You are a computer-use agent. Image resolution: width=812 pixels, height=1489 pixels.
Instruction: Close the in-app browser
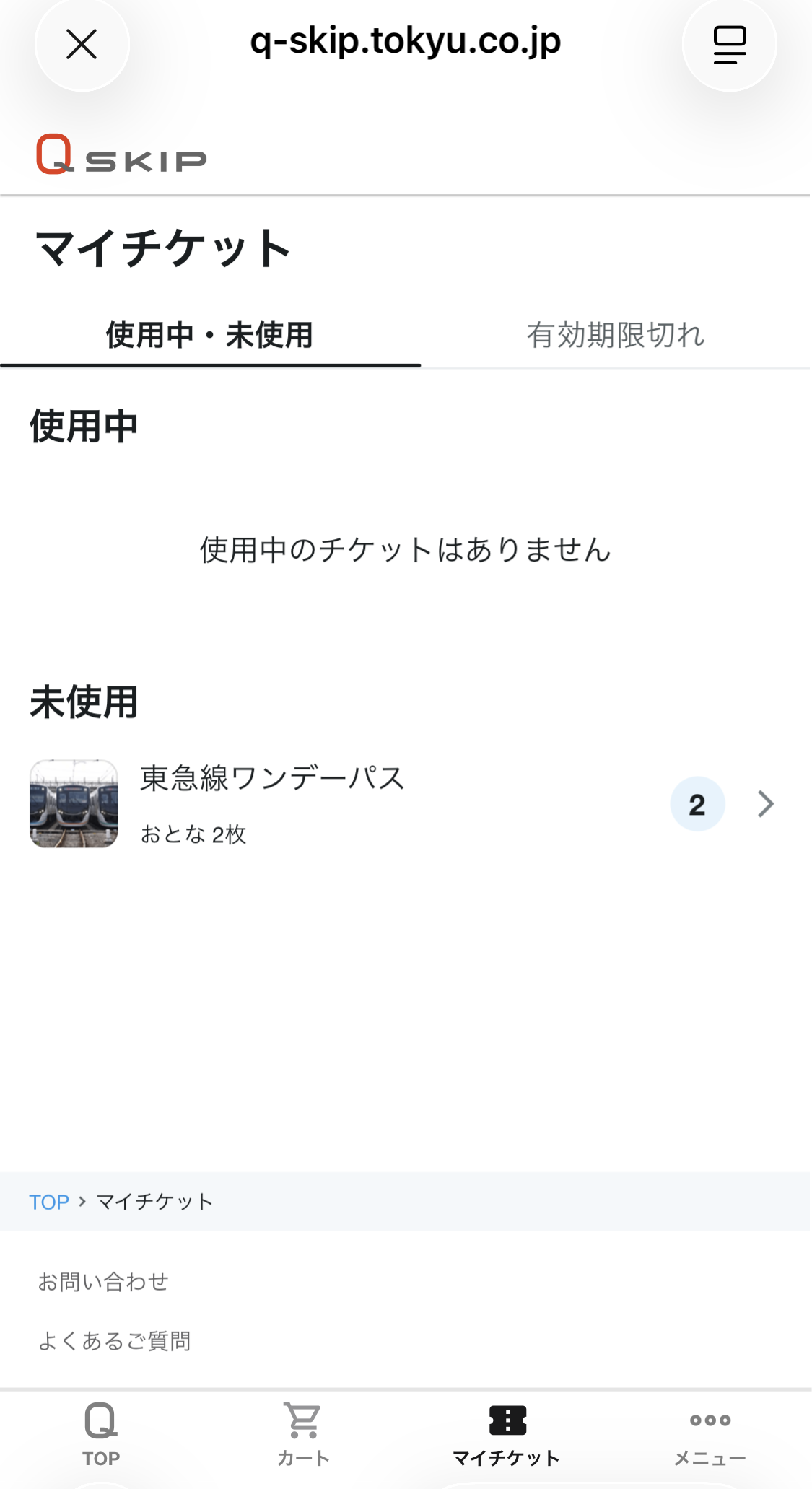(82, 45)
